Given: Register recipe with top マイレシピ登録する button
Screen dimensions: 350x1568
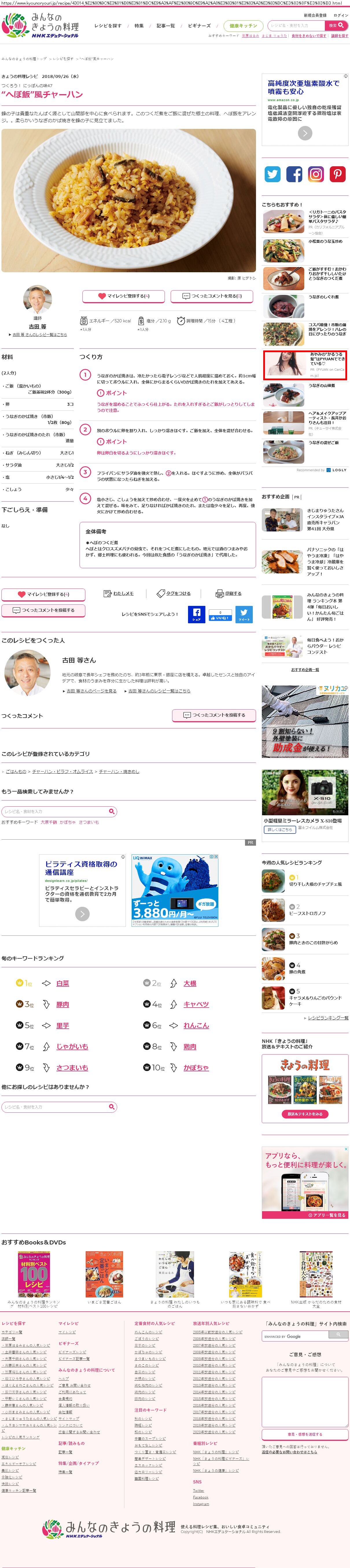Looking at the screenshot, I should [x=124, y=296].
